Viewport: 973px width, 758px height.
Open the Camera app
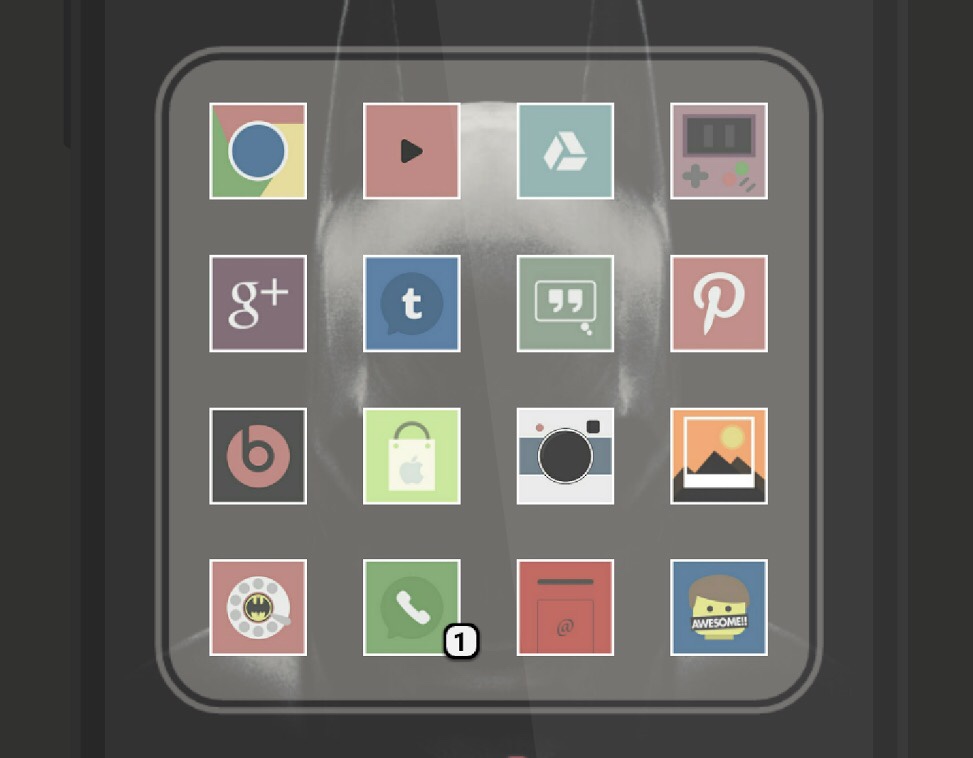point(565,456)
